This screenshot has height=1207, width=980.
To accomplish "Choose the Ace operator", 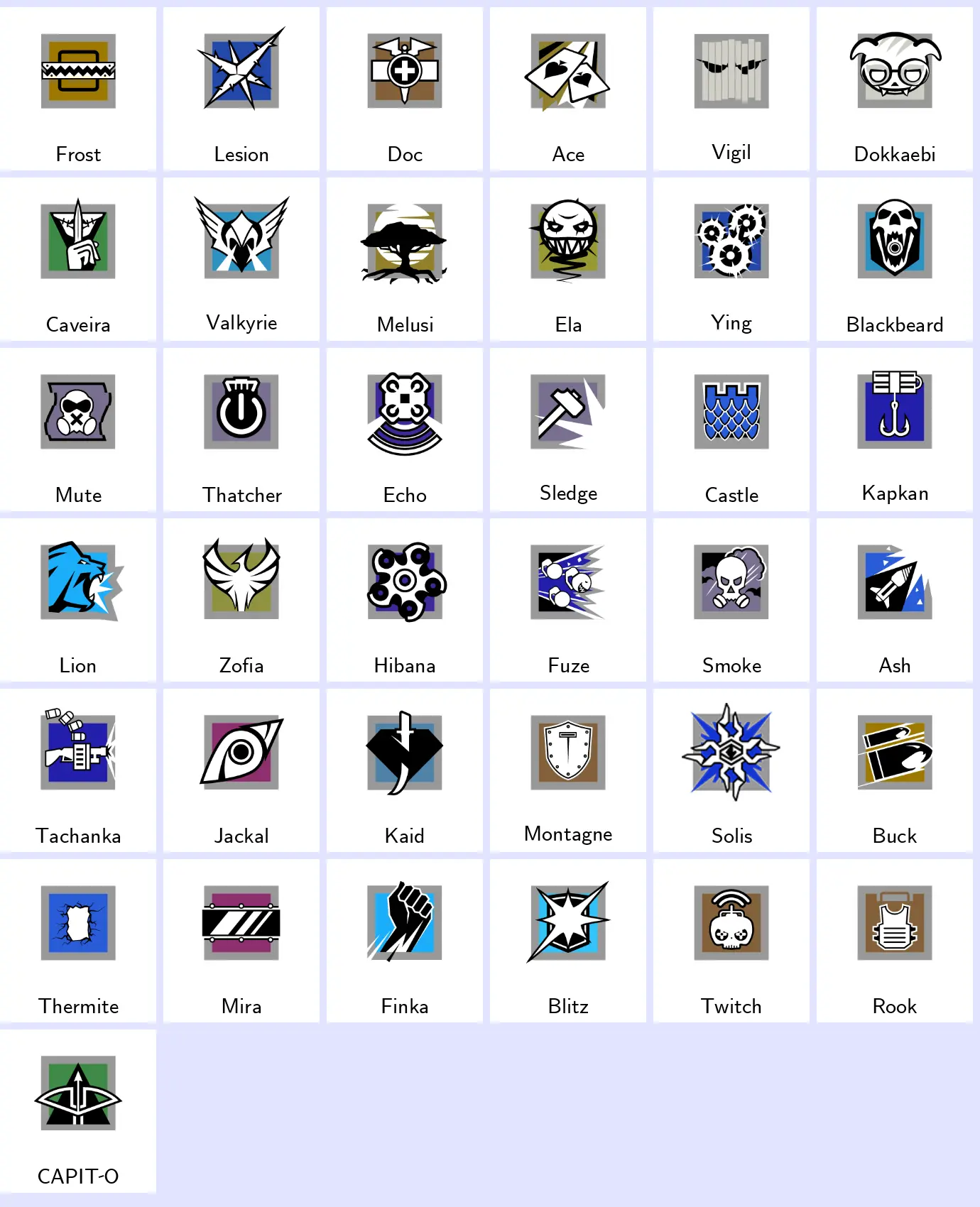I will tap(568, 89).
